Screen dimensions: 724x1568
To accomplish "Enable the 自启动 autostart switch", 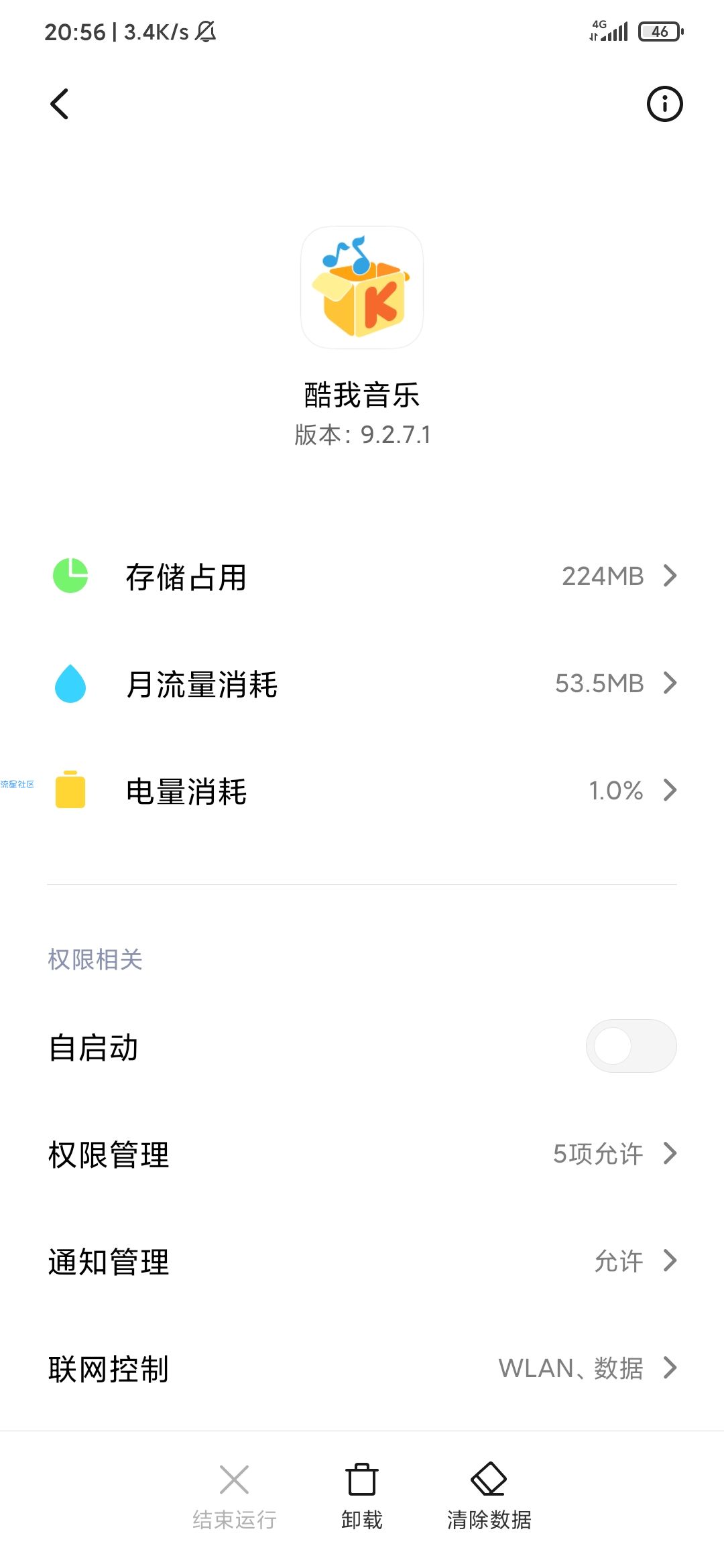I will tap(631, 1046).
